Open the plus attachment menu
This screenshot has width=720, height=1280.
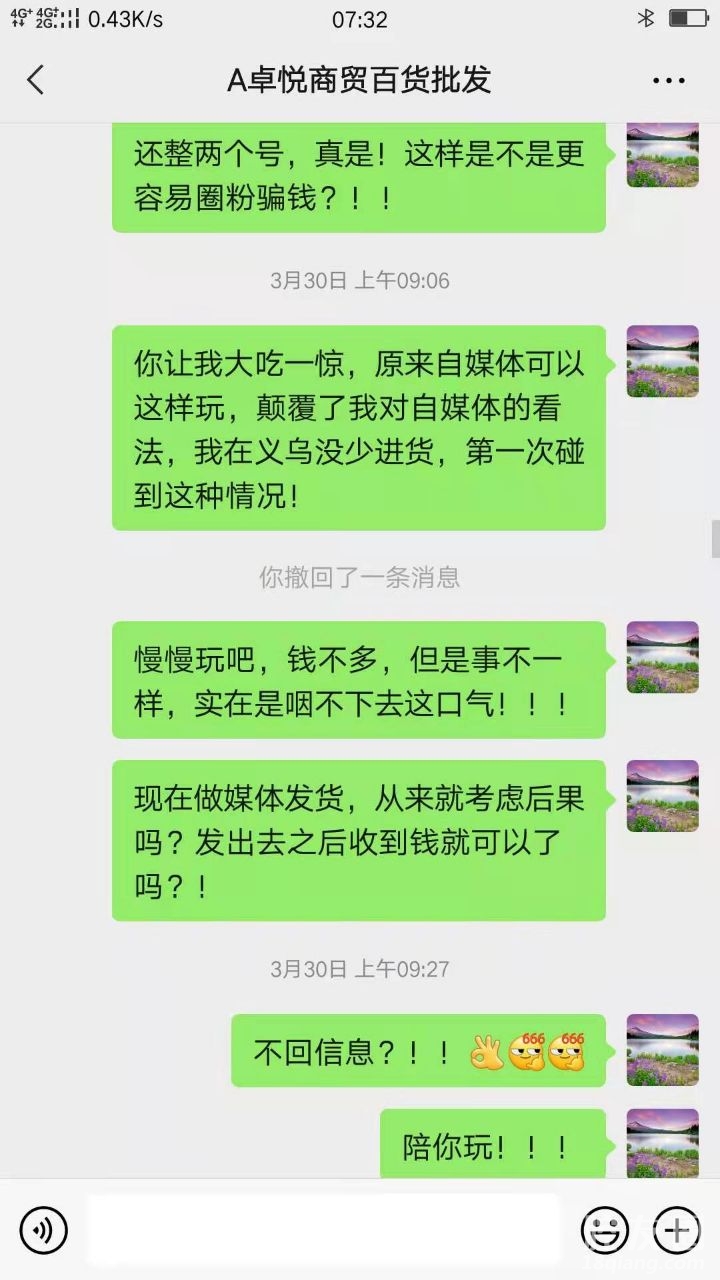click(x=676, y=1229)
